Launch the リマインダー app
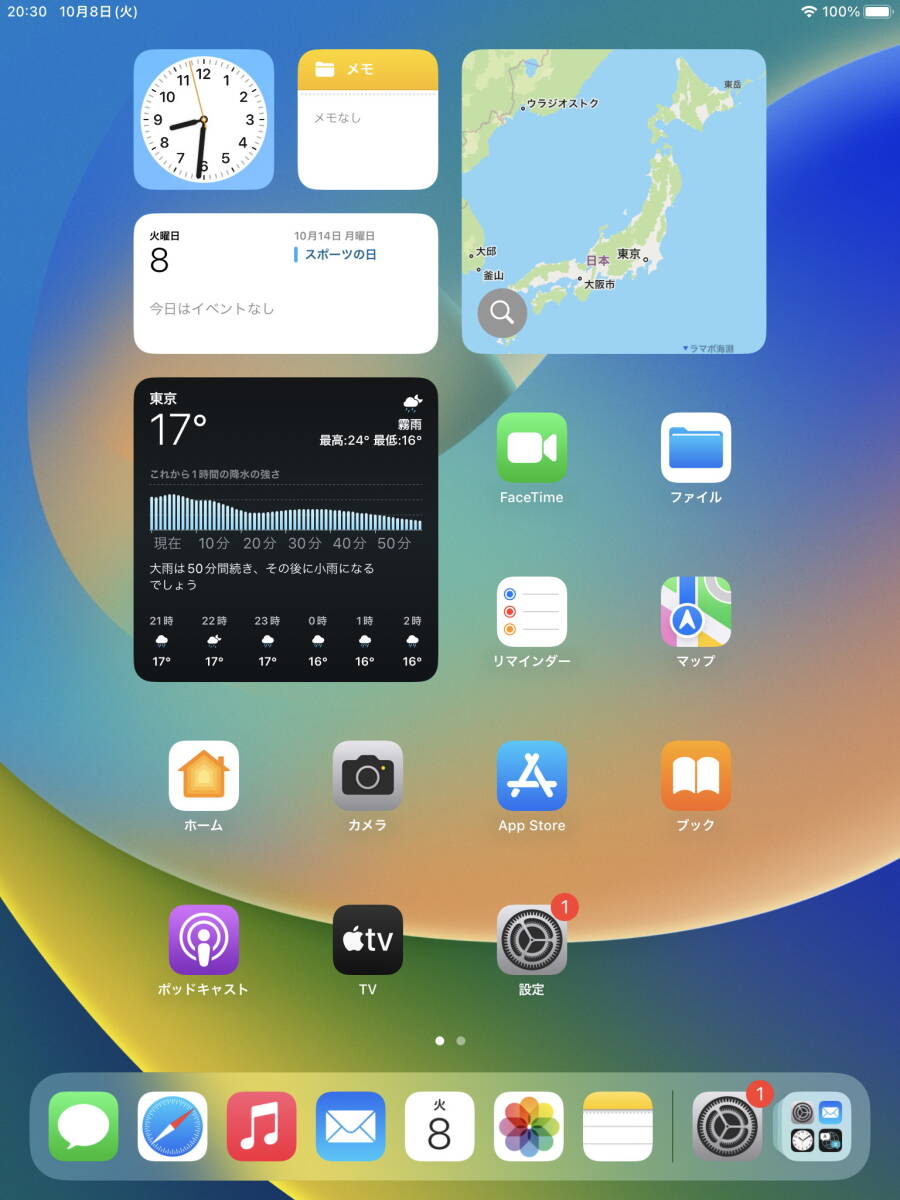The width and height of the screenshot is (900, 1200). (531, 612)
